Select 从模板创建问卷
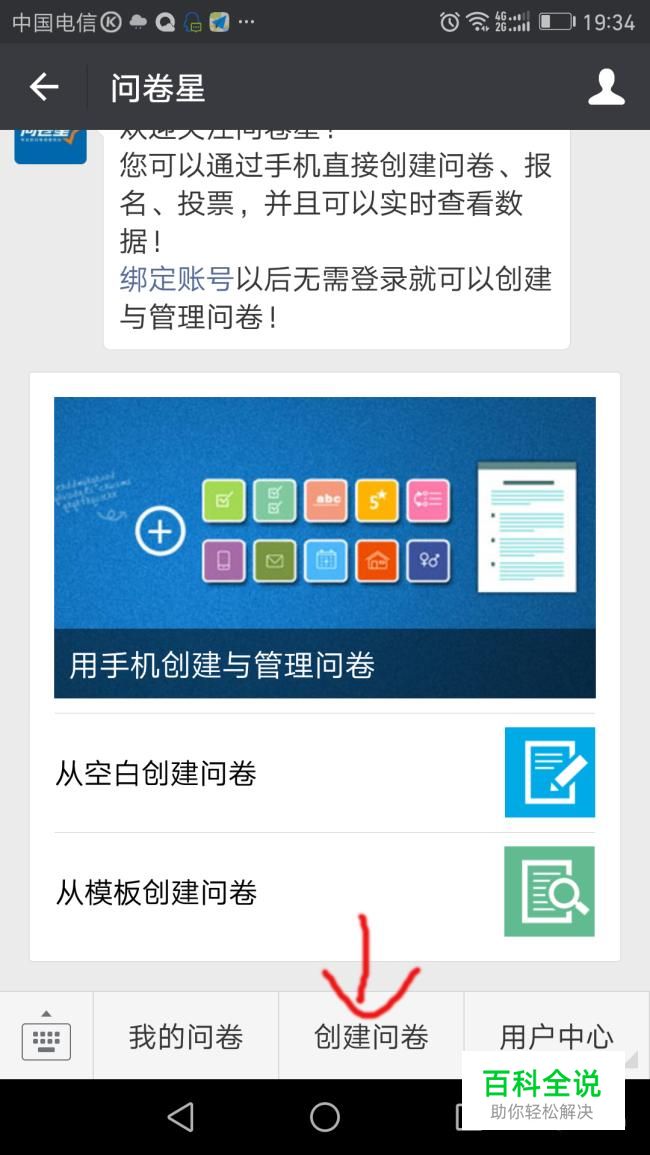Image resolution: width=650 pixels, height=1155 pixels. (325, 892)
